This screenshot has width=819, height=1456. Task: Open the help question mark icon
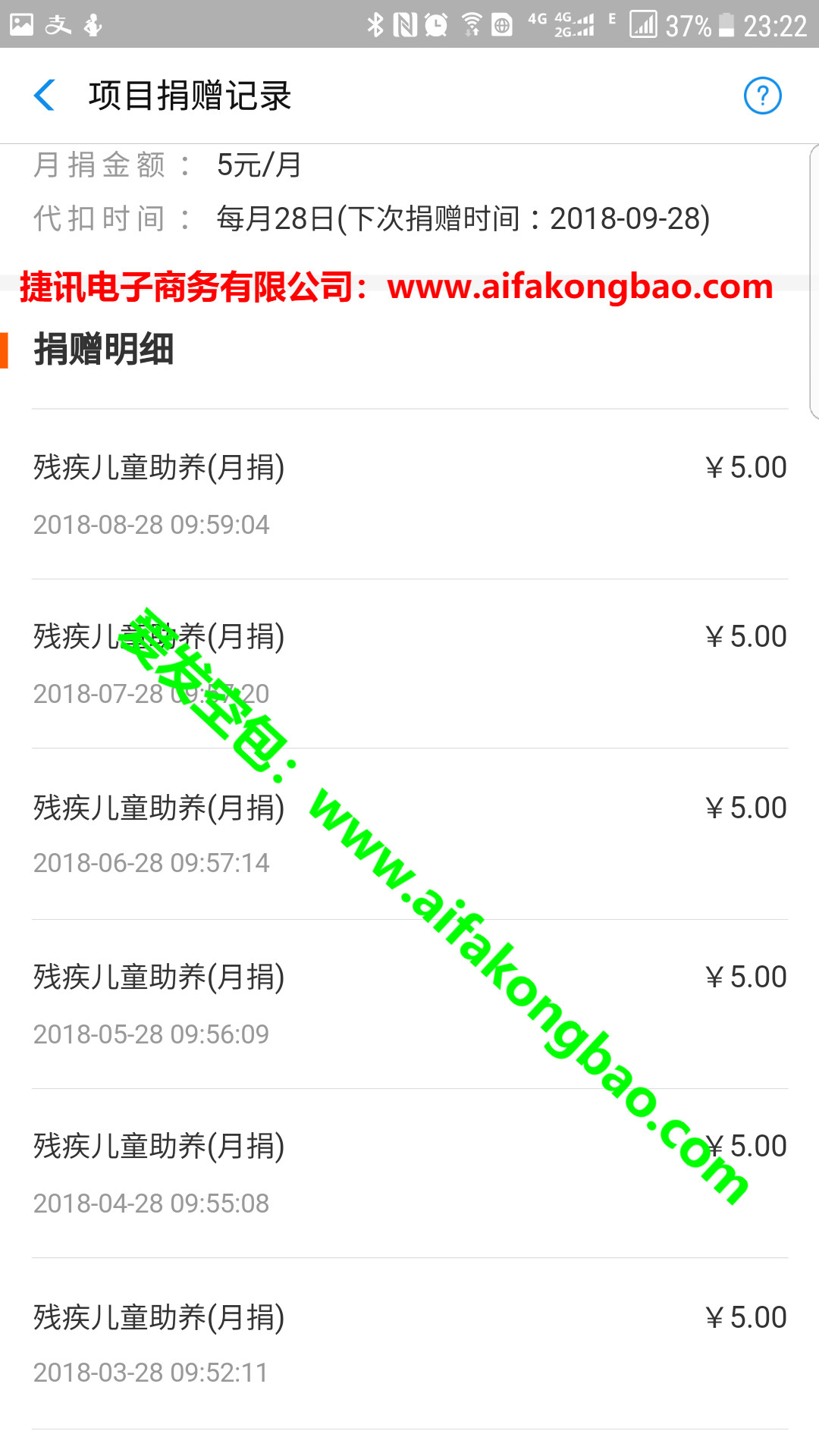762,96
